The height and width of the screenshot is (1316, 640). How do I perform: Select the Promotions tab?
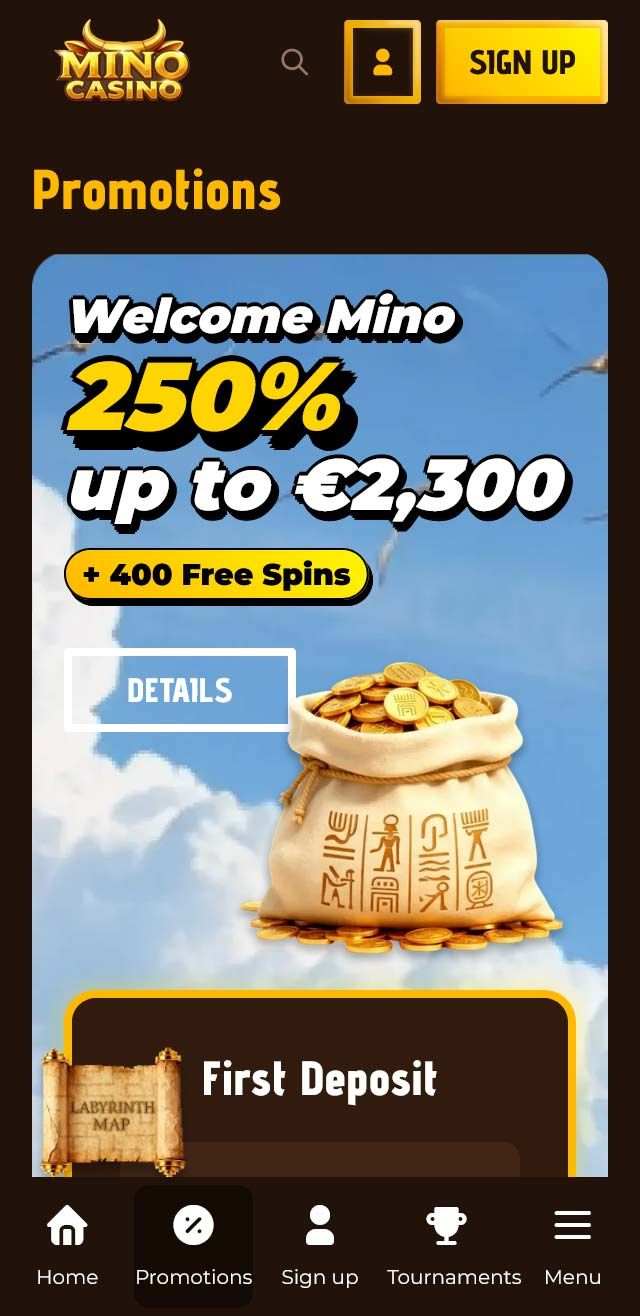click(x=193, y=1246)
